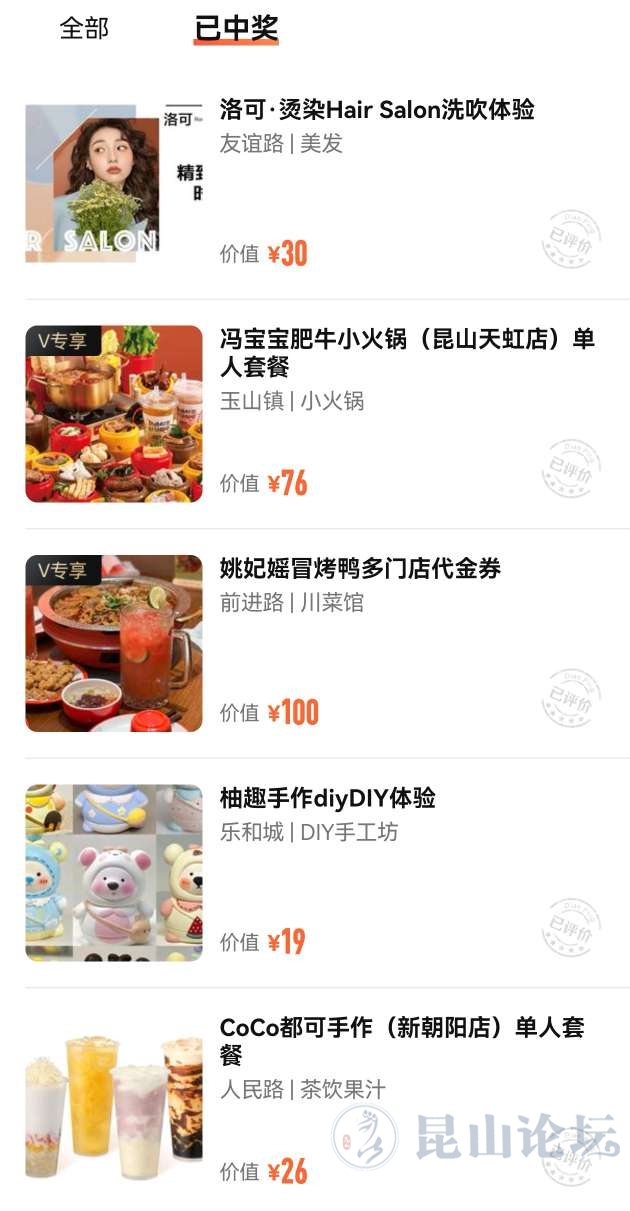The height and width of the screenshot is (1211, 630).
Task: Switch to the 全部 tab
Action: (x=84, y=28)
